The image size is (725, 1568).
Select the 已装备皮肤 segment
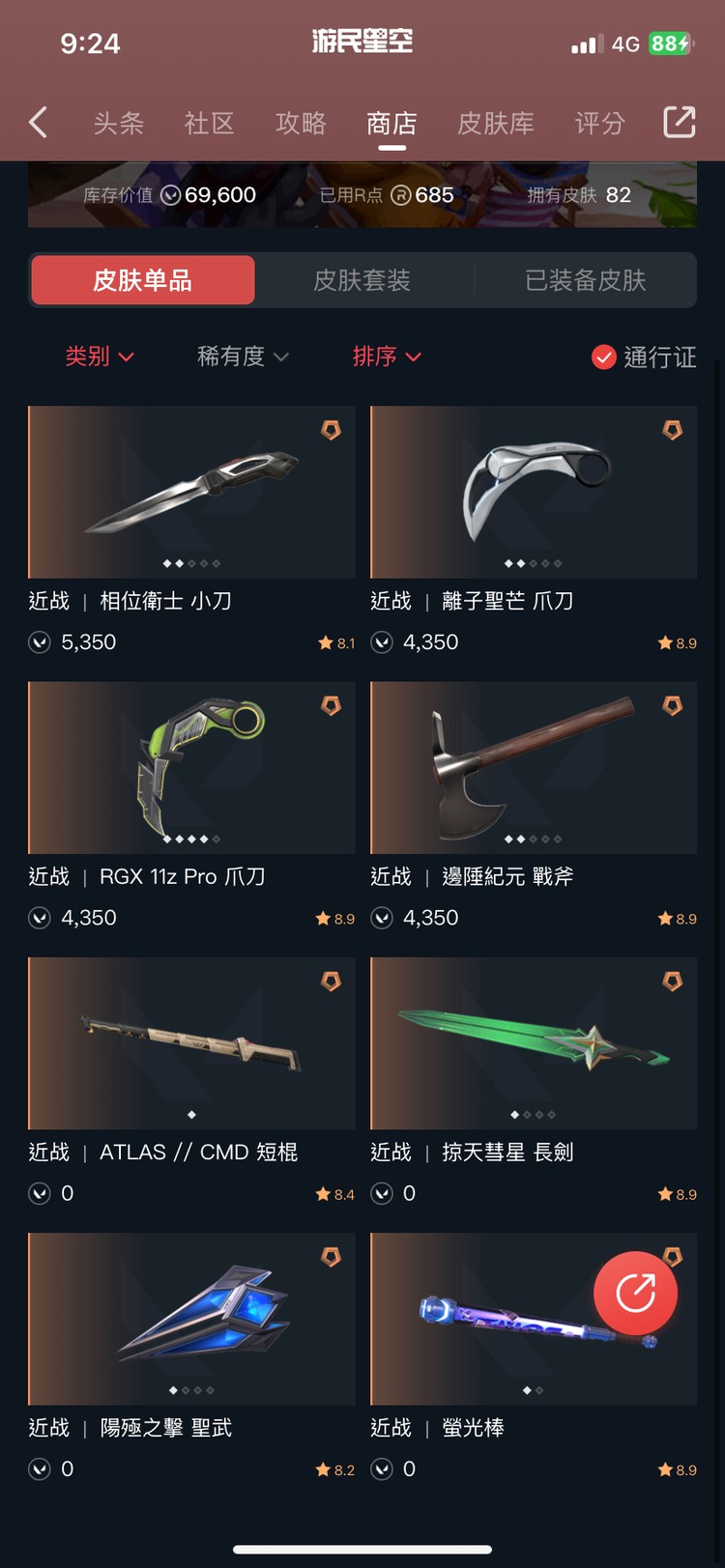pos(585,280)
